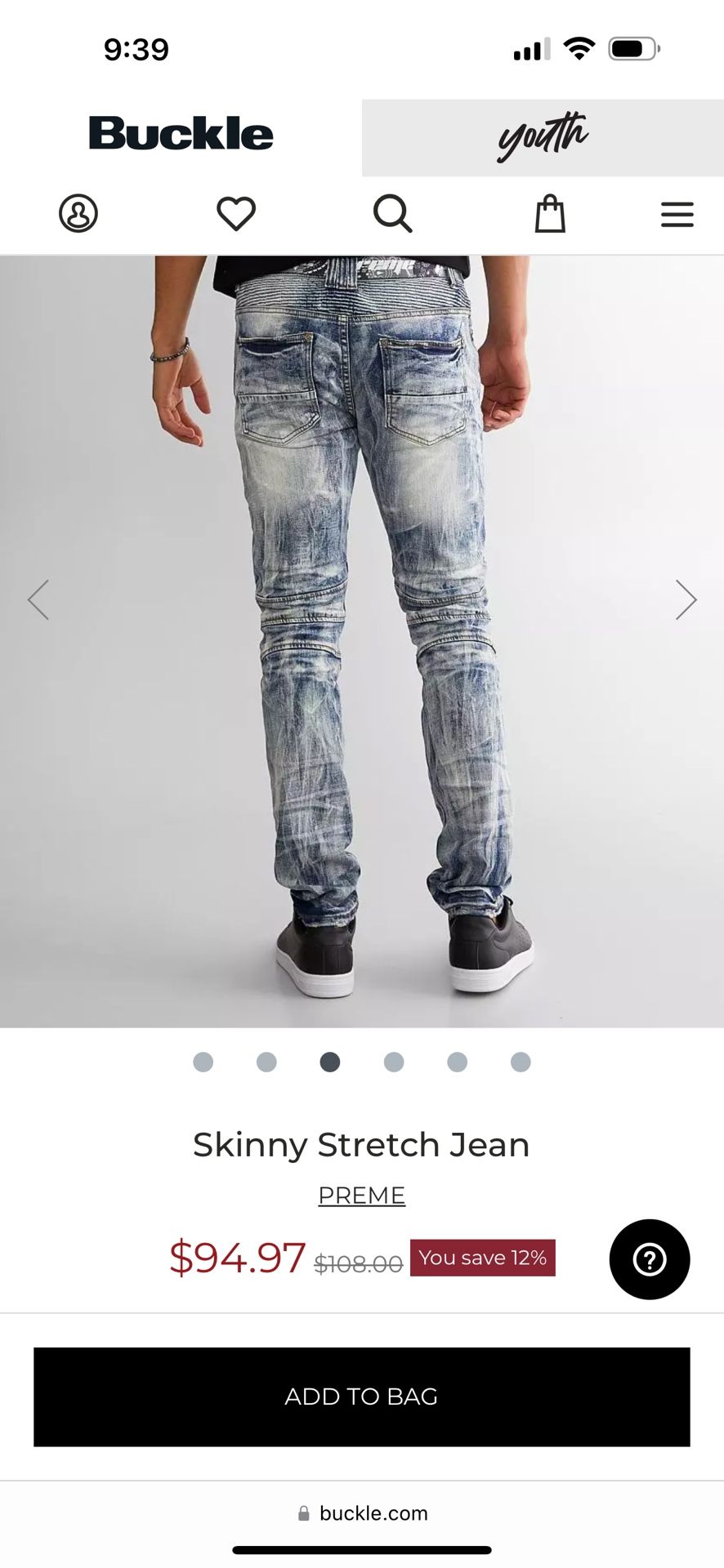
Task: Select the last carousel indicator dot
Action: (521, 1062)
